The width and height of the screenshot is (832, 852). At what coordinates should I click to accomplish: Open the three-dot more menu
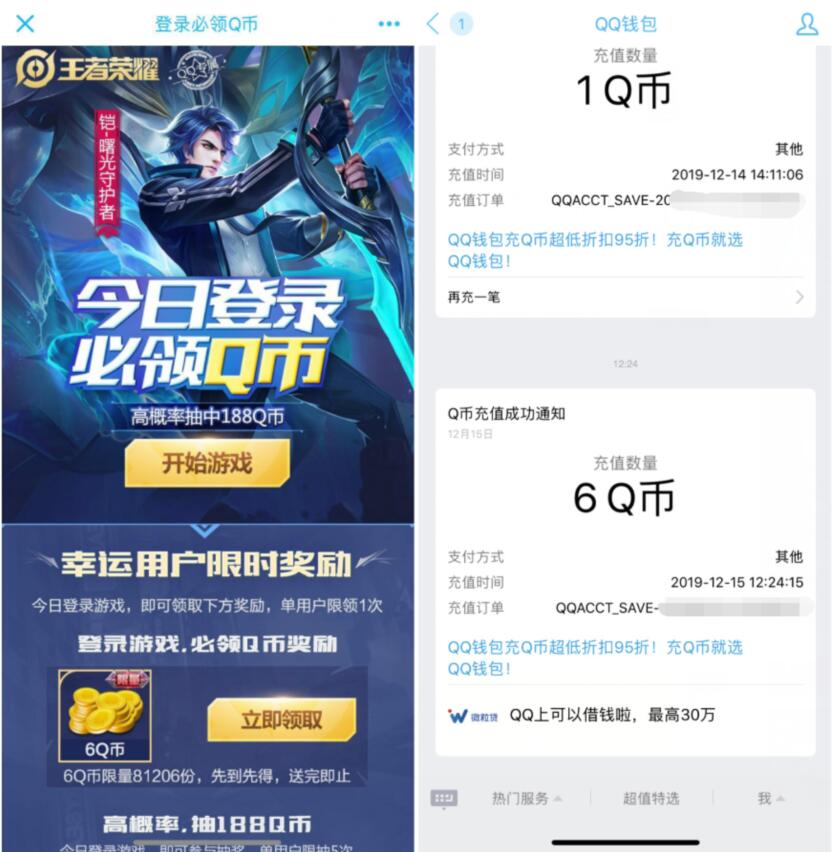point(388,24)
